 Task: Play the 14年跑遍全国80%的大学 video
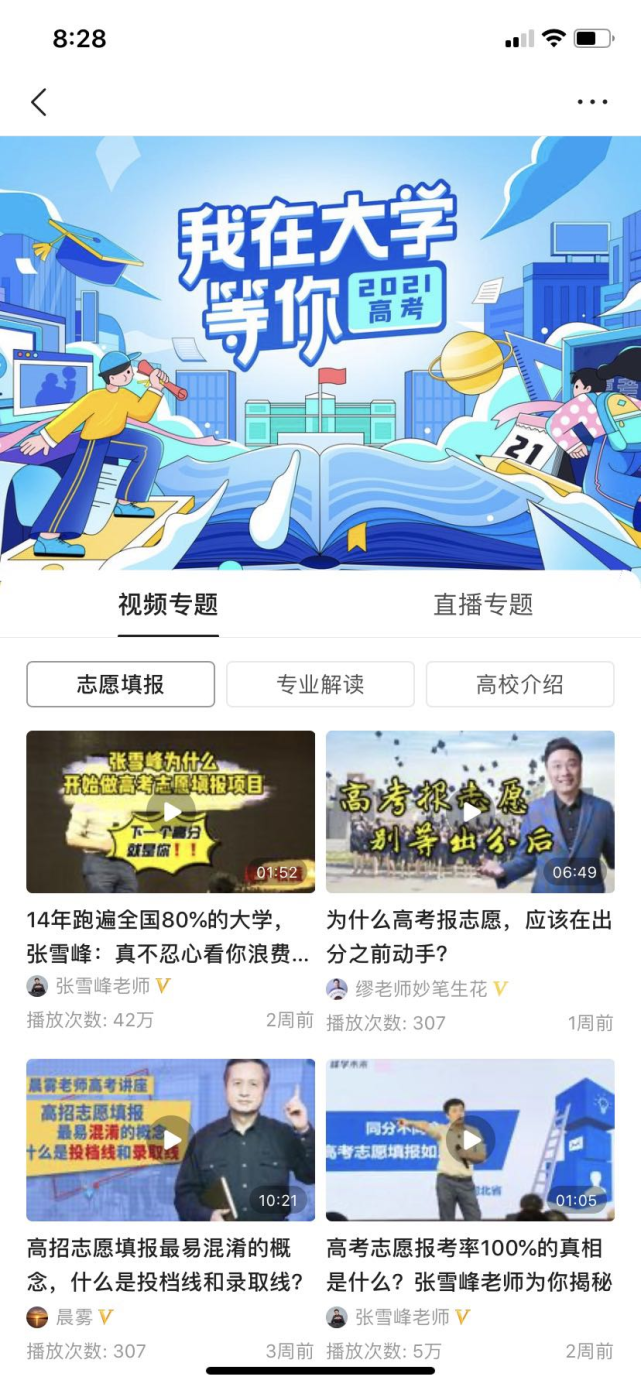(x=171, y=811)
